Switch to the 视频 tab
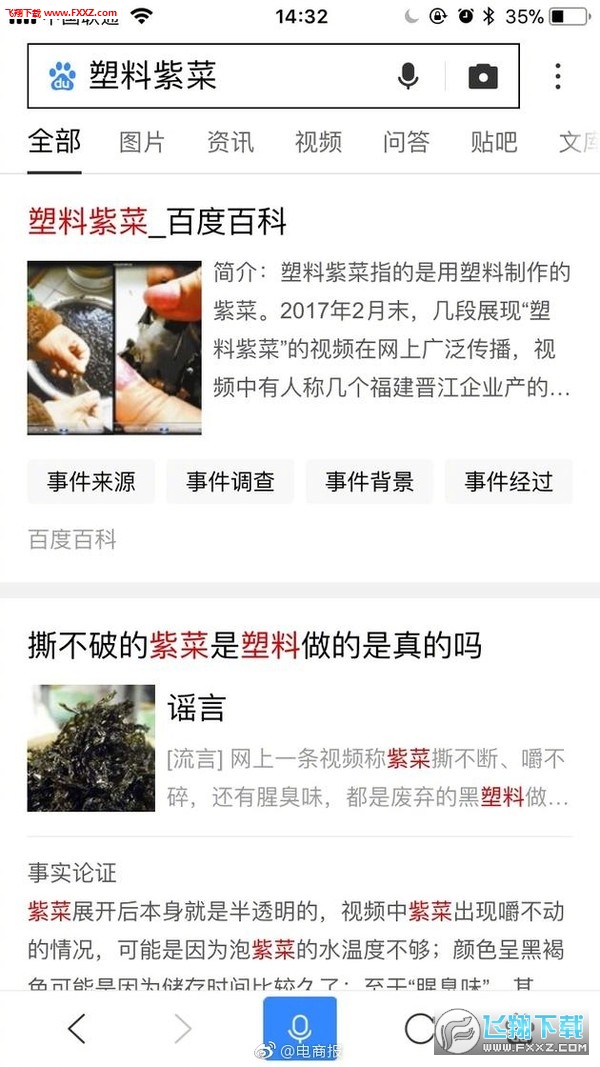 point(318,142)
